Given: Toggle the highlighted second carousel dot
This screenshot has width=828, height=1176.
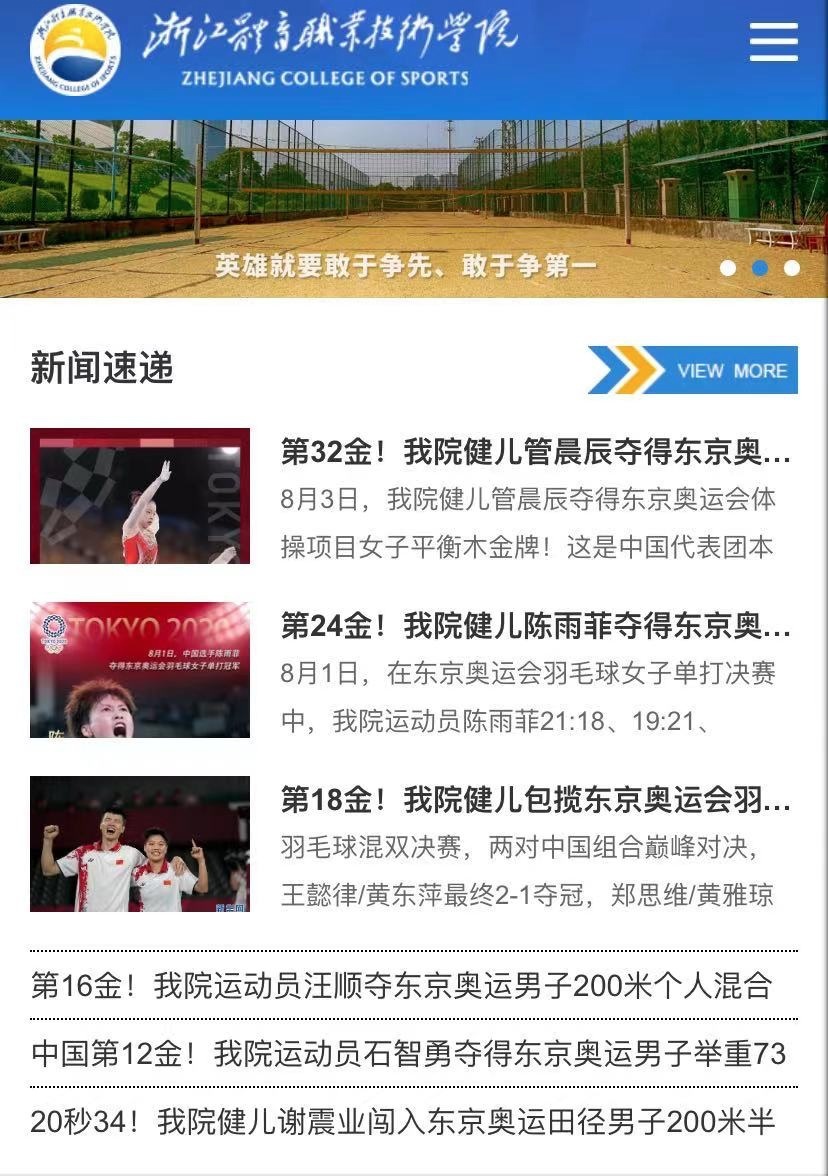Looking at the screenshot, I should (763, 267).
